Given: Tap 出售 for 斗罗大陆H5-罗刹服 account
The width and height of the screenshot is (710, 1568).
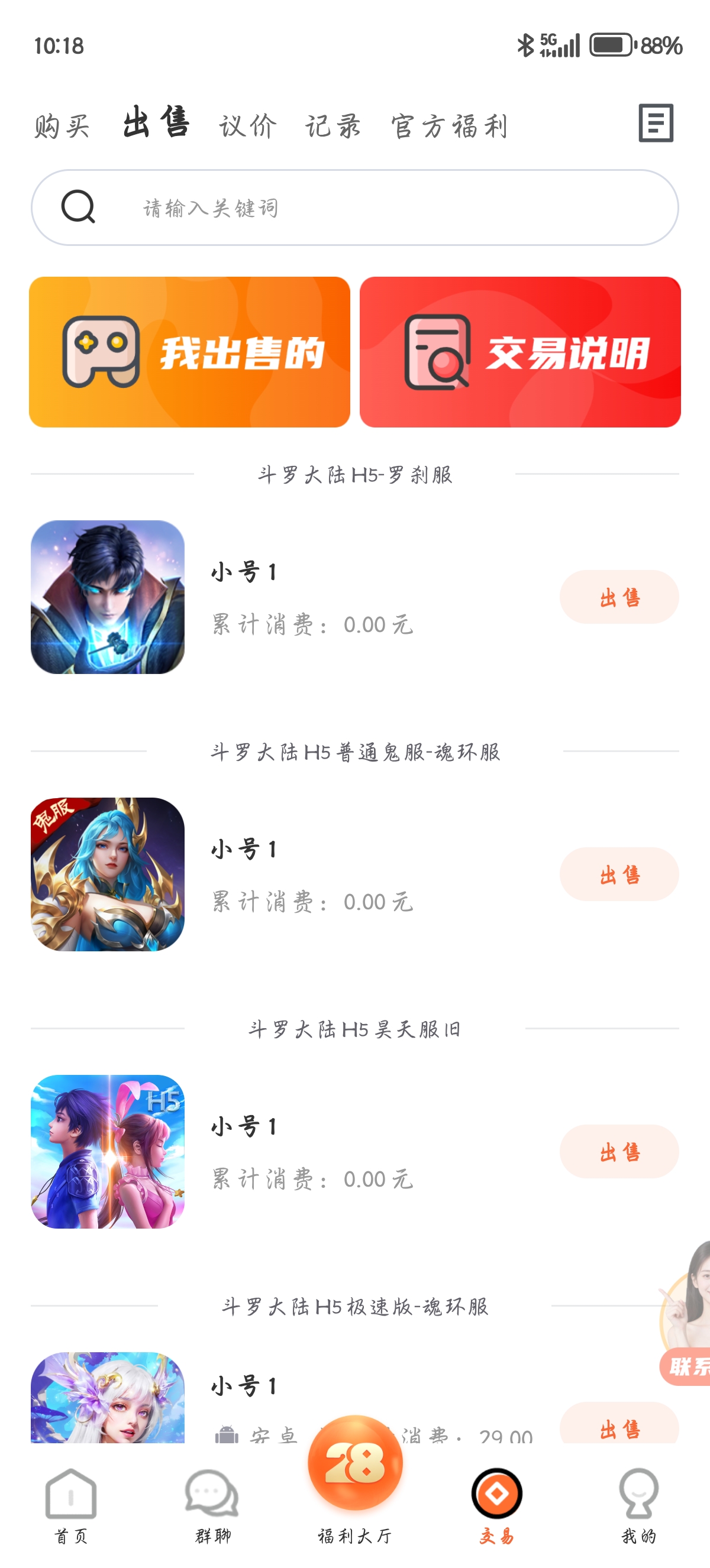Looking at the screenshot, I should pyautogui.click(x=619, y=597).
